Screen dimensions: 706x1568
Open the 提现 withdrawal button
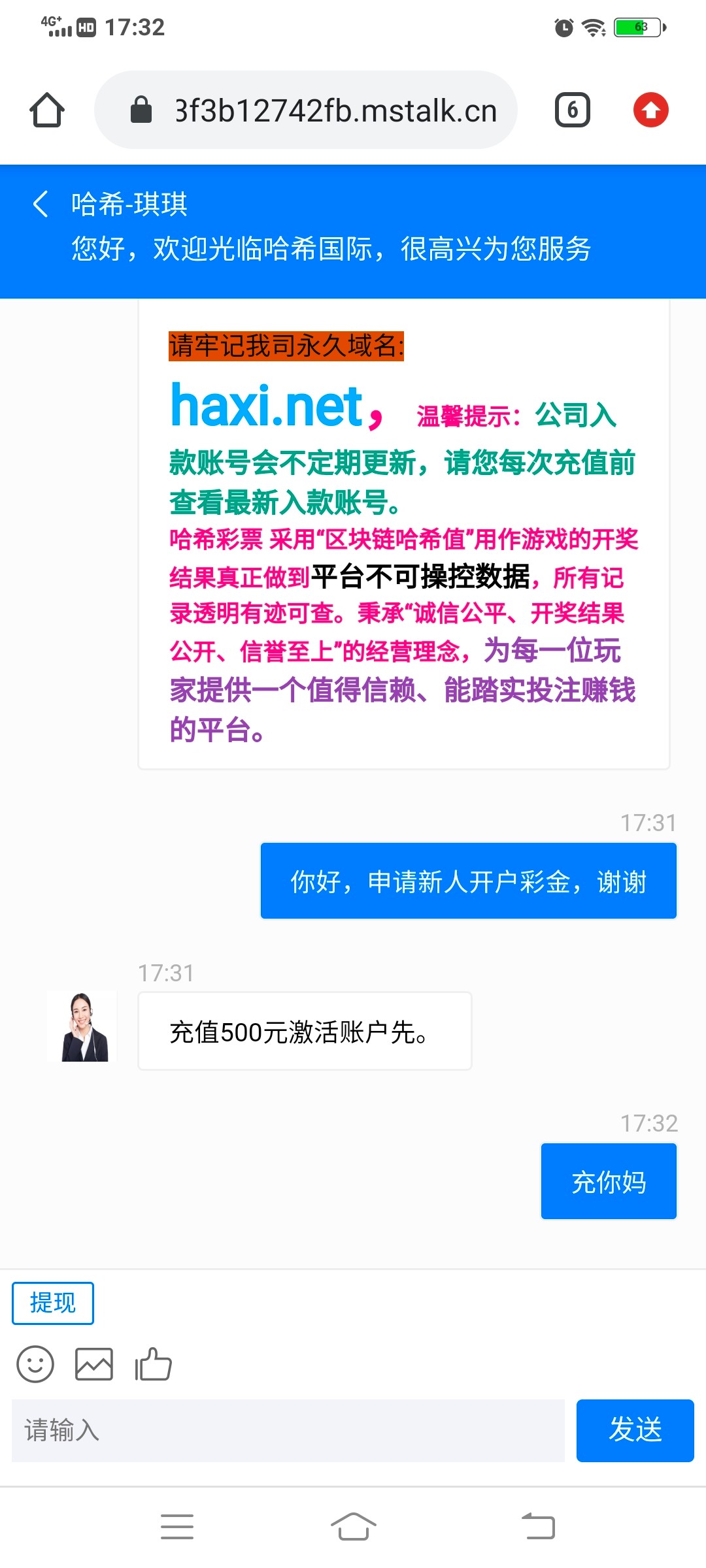click(x=52, y=1302)
